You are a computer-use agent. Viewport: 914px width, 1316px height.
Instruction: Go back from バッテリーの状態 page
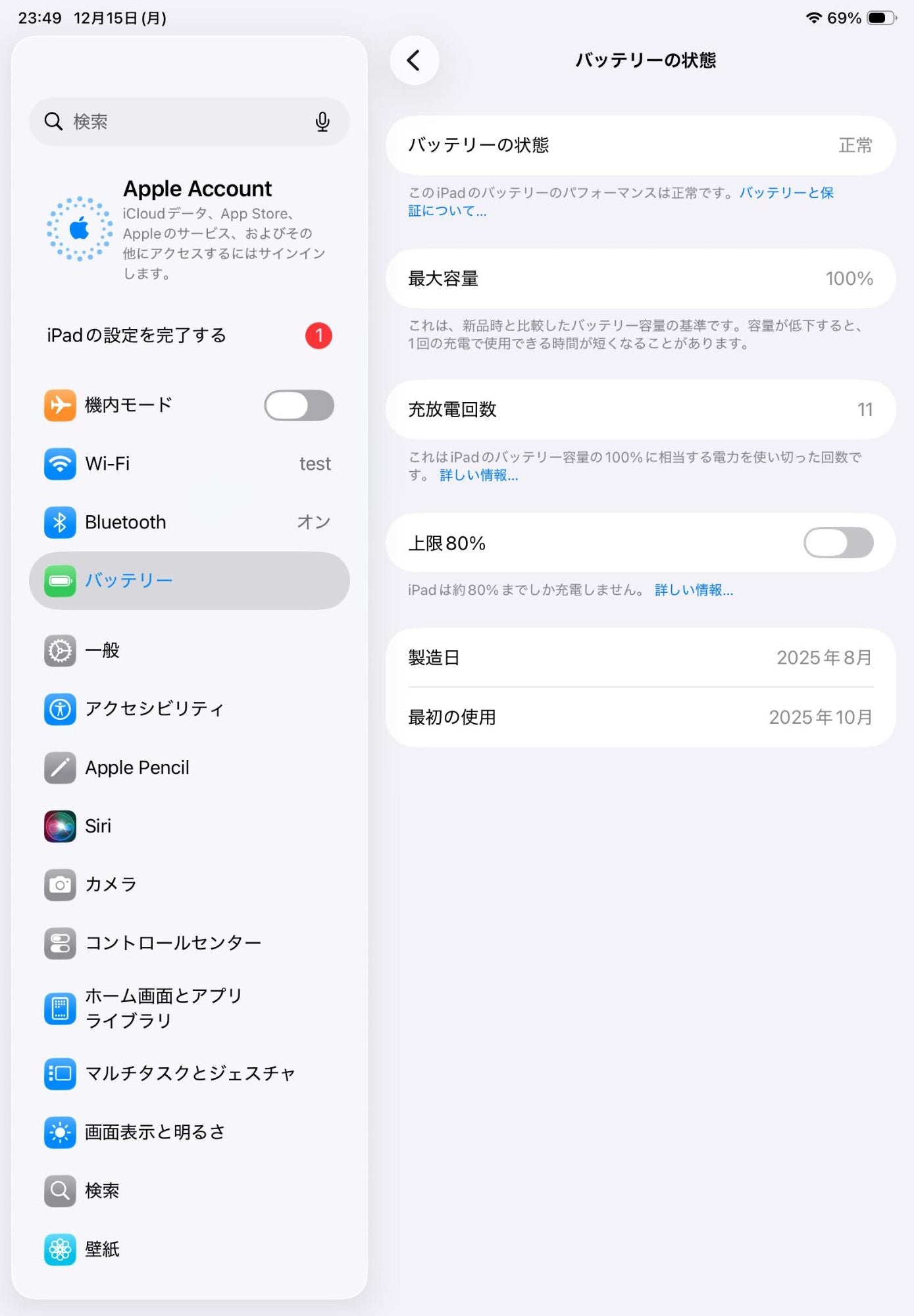click(414, 61)
